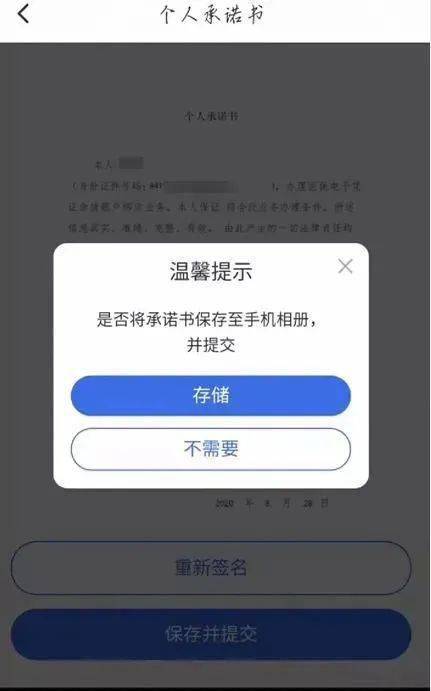Tap the 存储 button
The width and height of the screenshot is (431, 691).
(211, 396)
